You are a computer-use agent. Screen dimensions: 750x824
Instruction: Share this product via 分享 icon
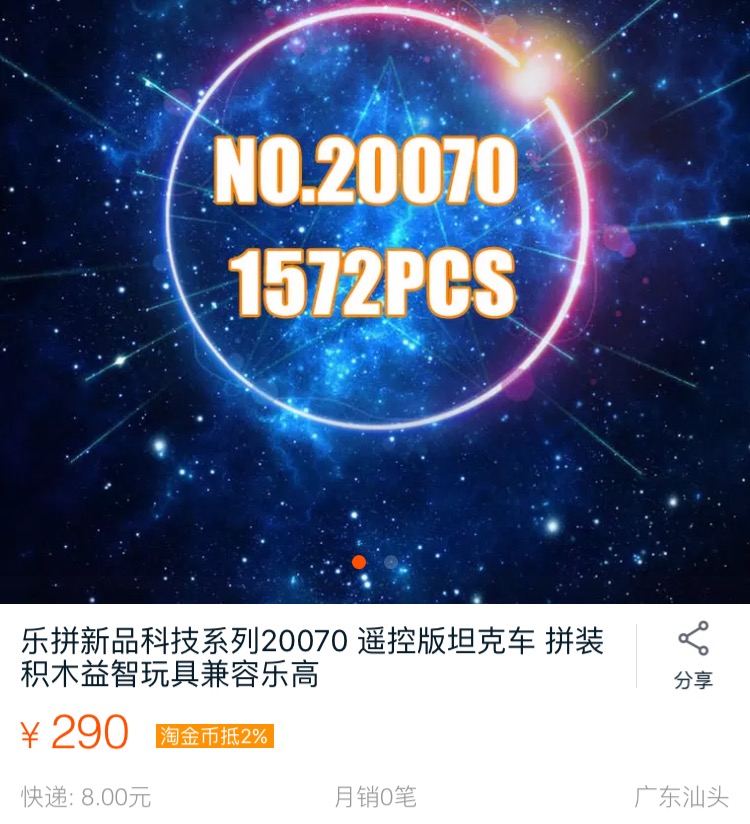point(693,655)
